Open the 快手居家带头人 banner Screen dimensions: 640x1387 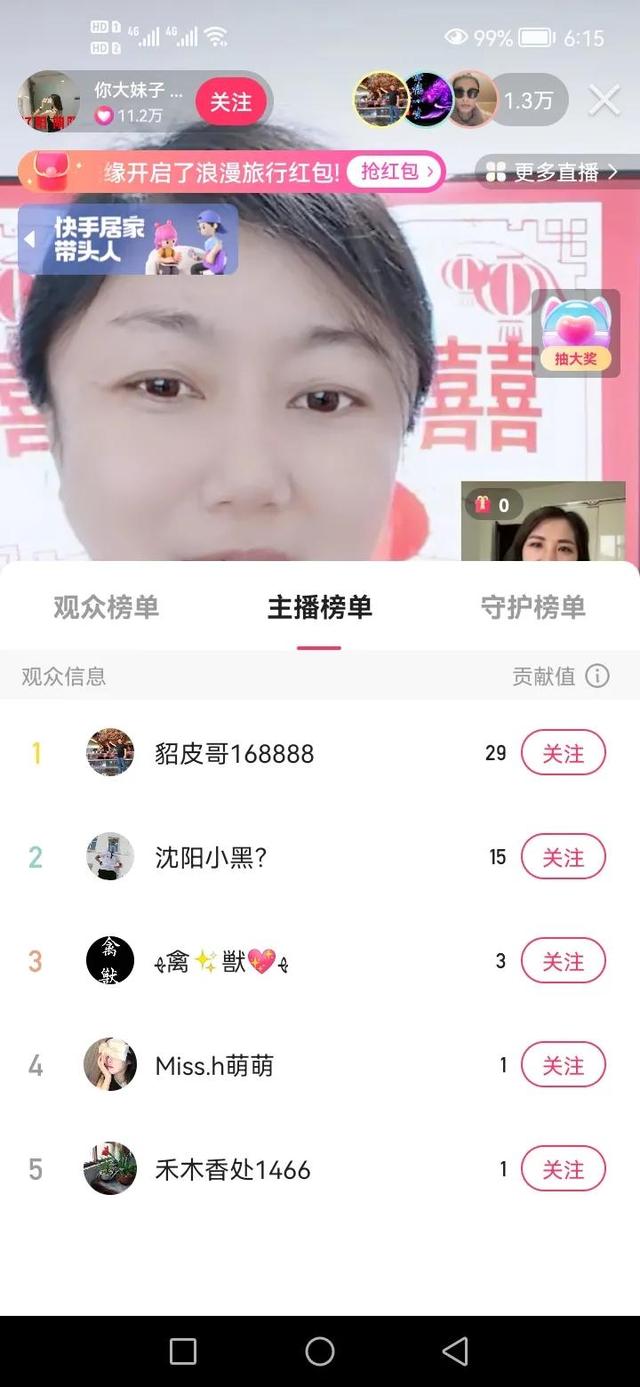[128, 240]
